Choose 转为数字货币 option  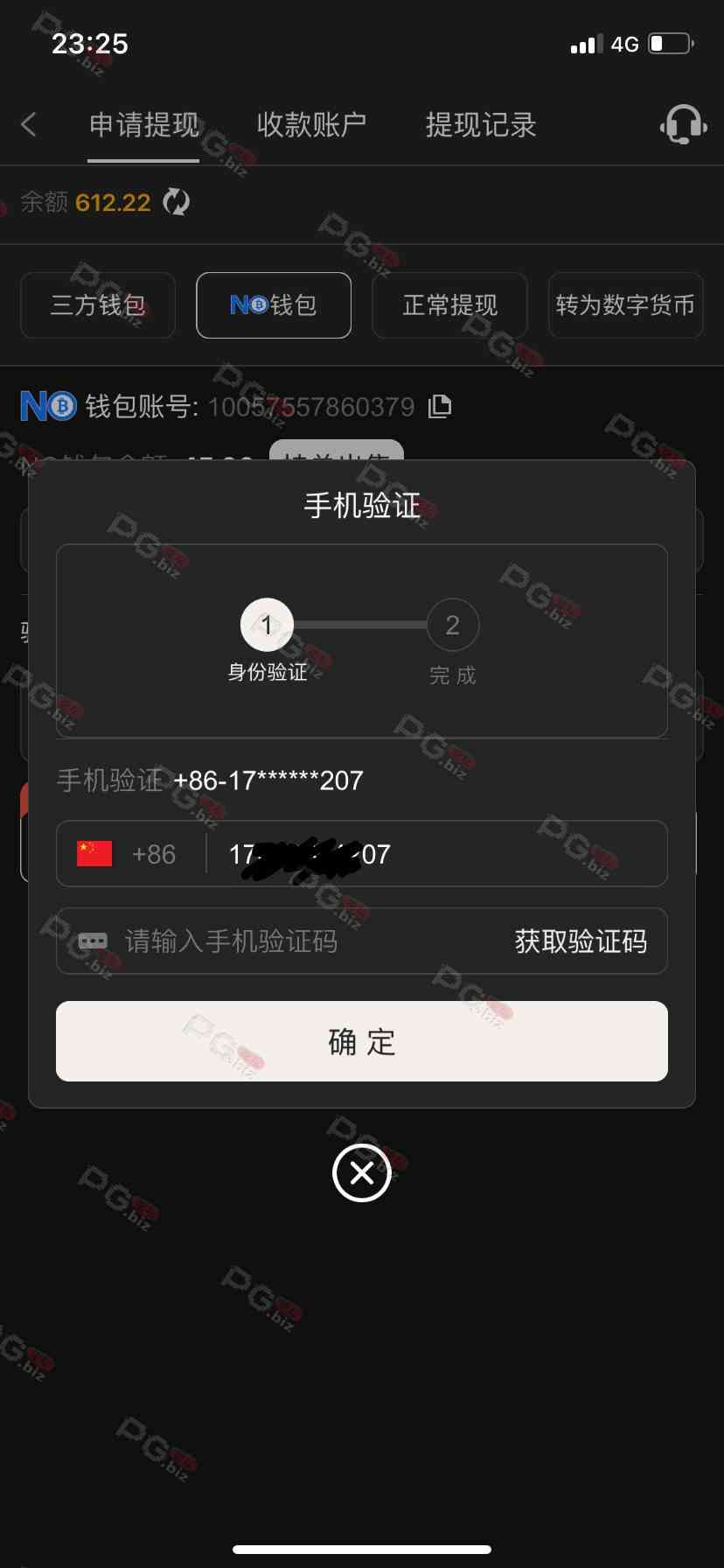click(x=625, y=305)
